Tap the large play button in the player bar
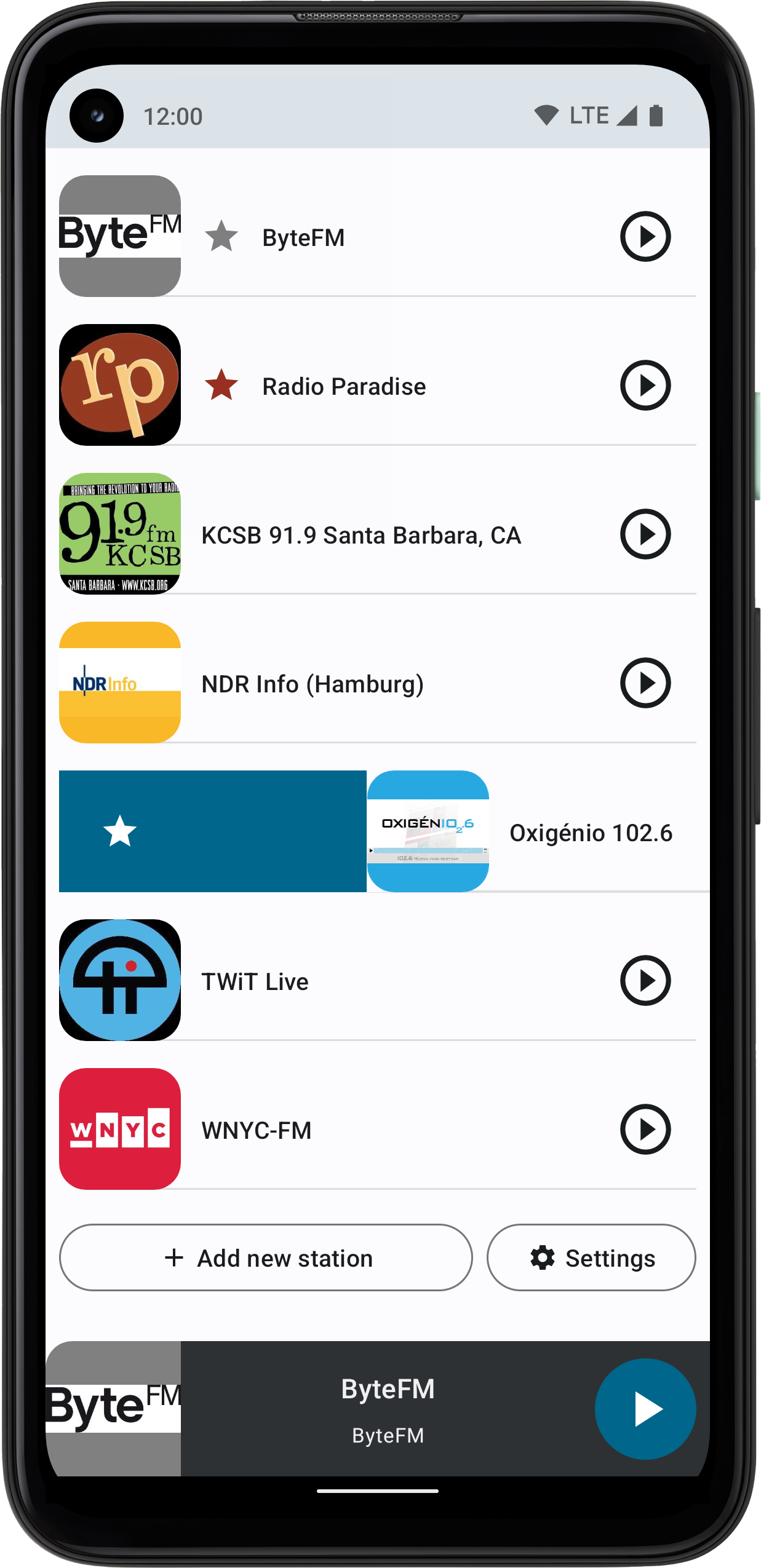Viewport: 761px width, 1568px height. click(645, 1409)
